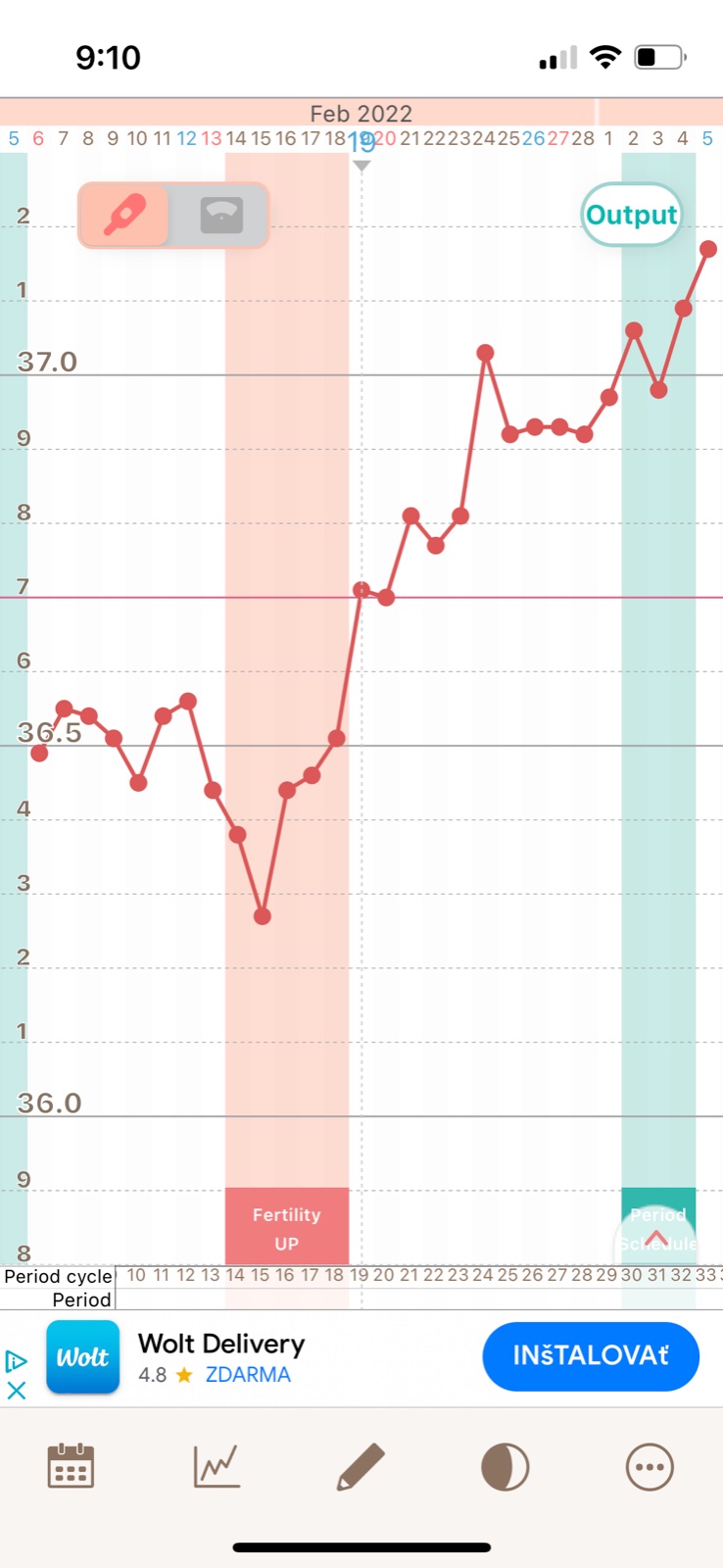The height and width of the screenshot is (1568, 723).
Task: Open the ad info triangle icon
Action: (17, 1360)
